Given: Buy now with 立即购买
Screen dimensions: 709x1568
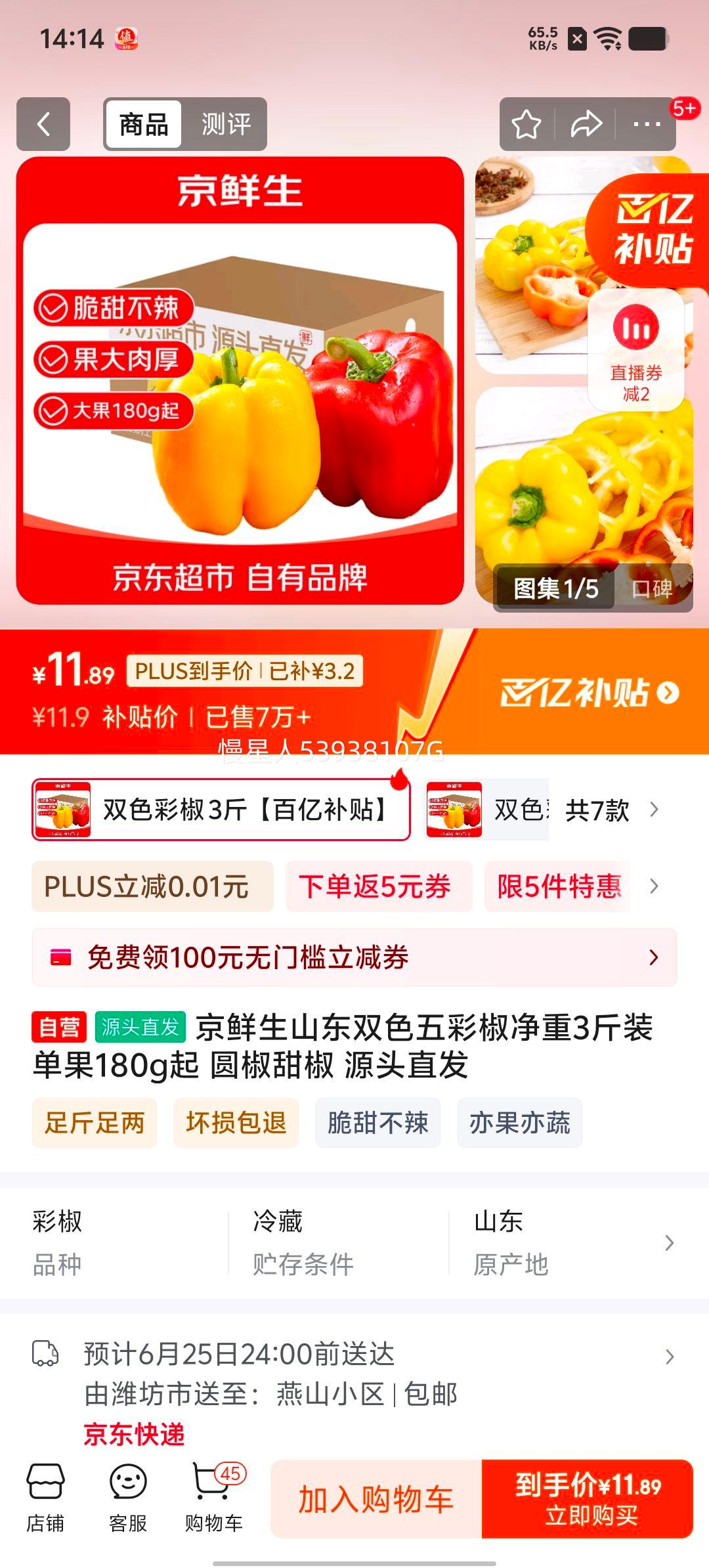Looking at the screenshot, I should pyautogui.click(x=588, y=1500).
